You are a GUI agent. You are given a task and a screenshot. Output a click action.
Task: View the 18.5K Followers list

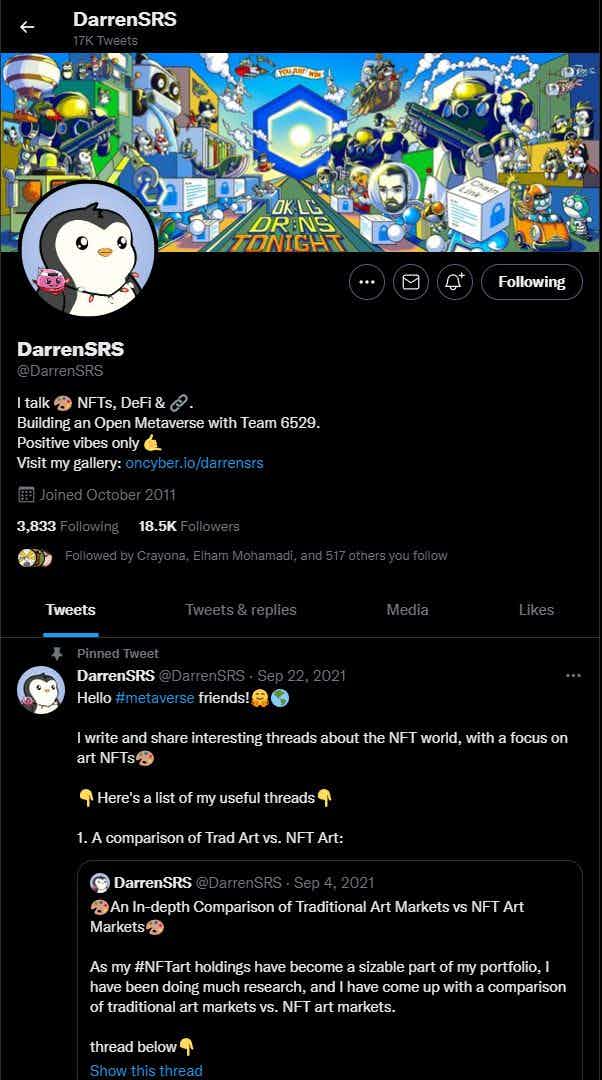189,526
